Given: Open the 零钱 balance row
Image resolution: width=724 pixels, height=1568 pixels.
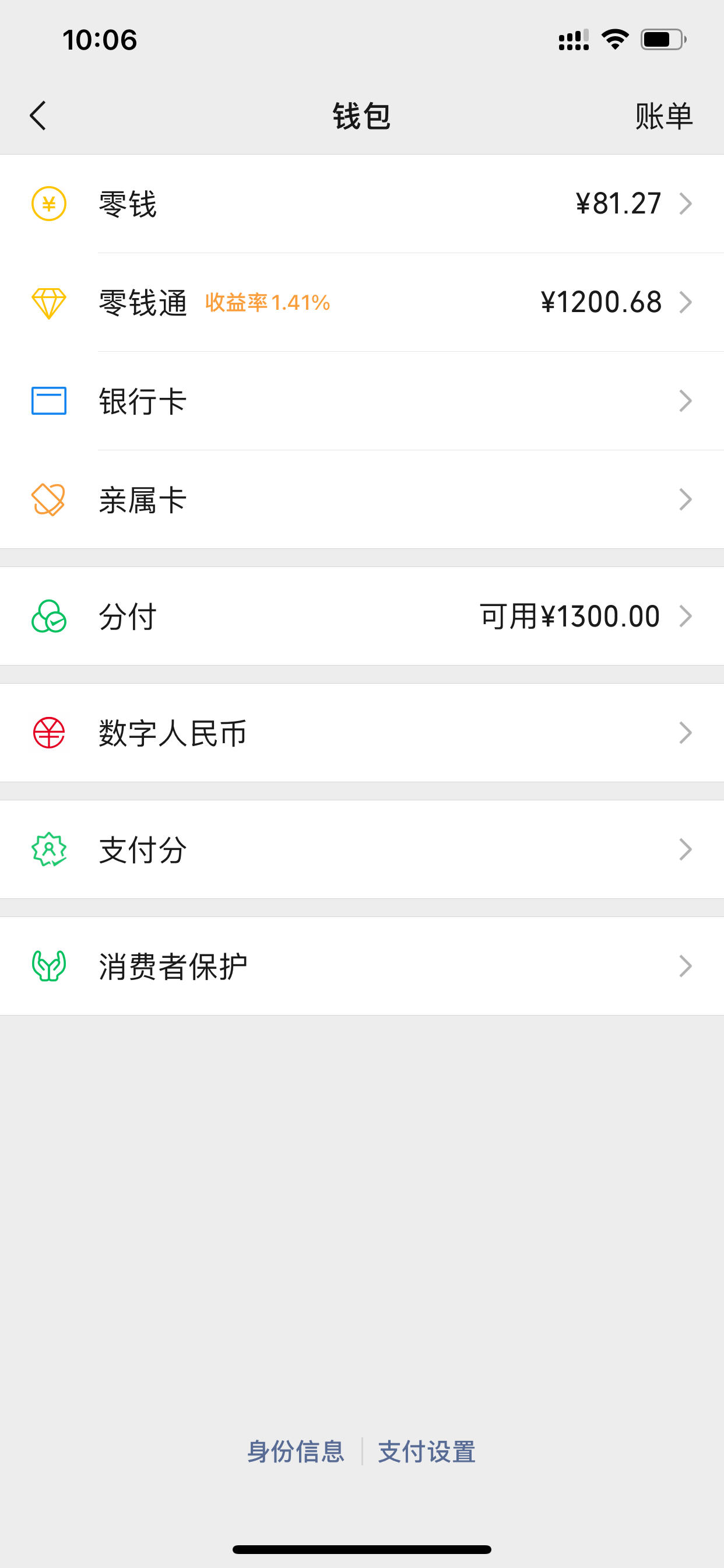Looking at the screenshot, I should (362, 204).
